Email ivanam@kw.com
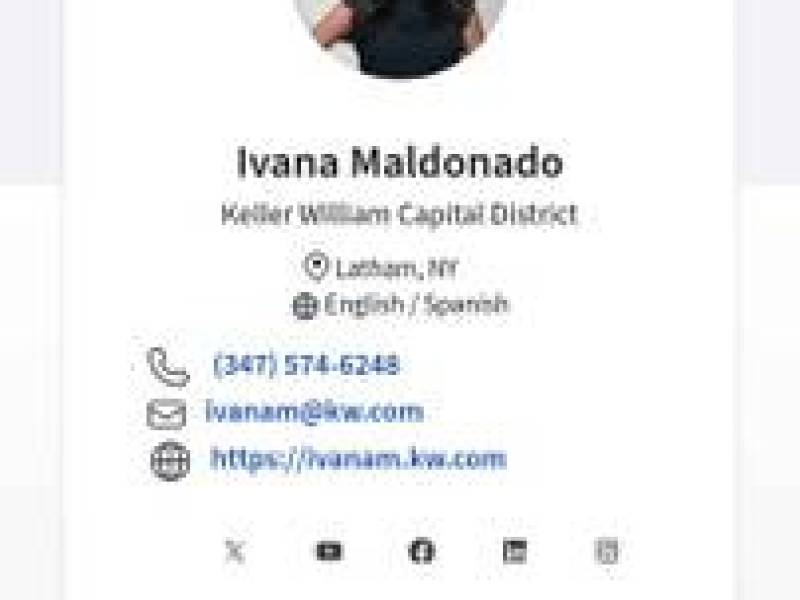This screenshot has width=800, height=600. [x=314, y=412]
